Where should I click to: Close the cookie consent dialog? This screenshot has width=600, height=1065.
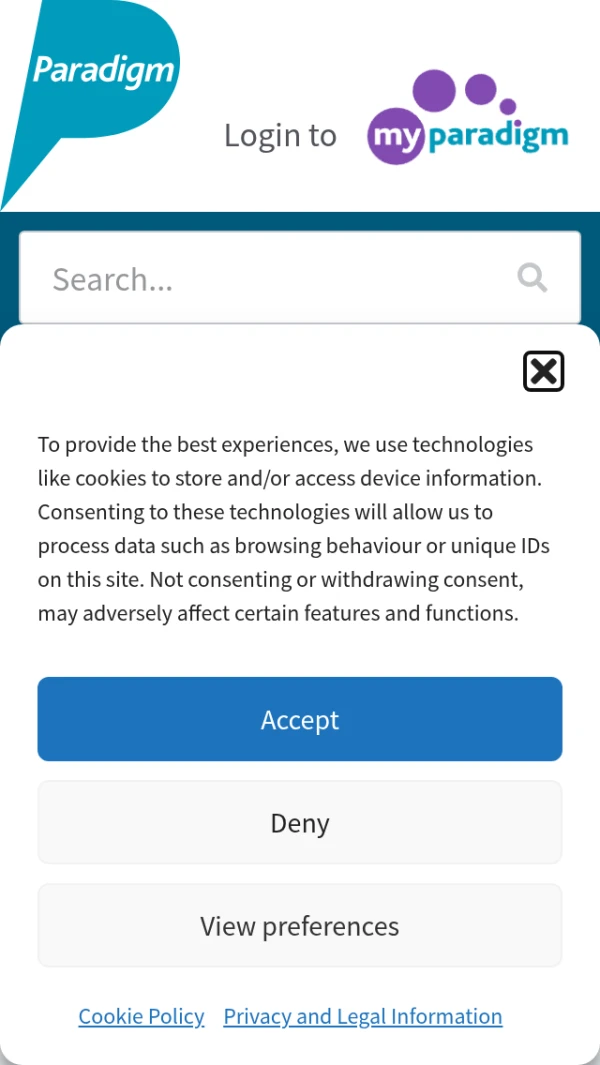543,372
